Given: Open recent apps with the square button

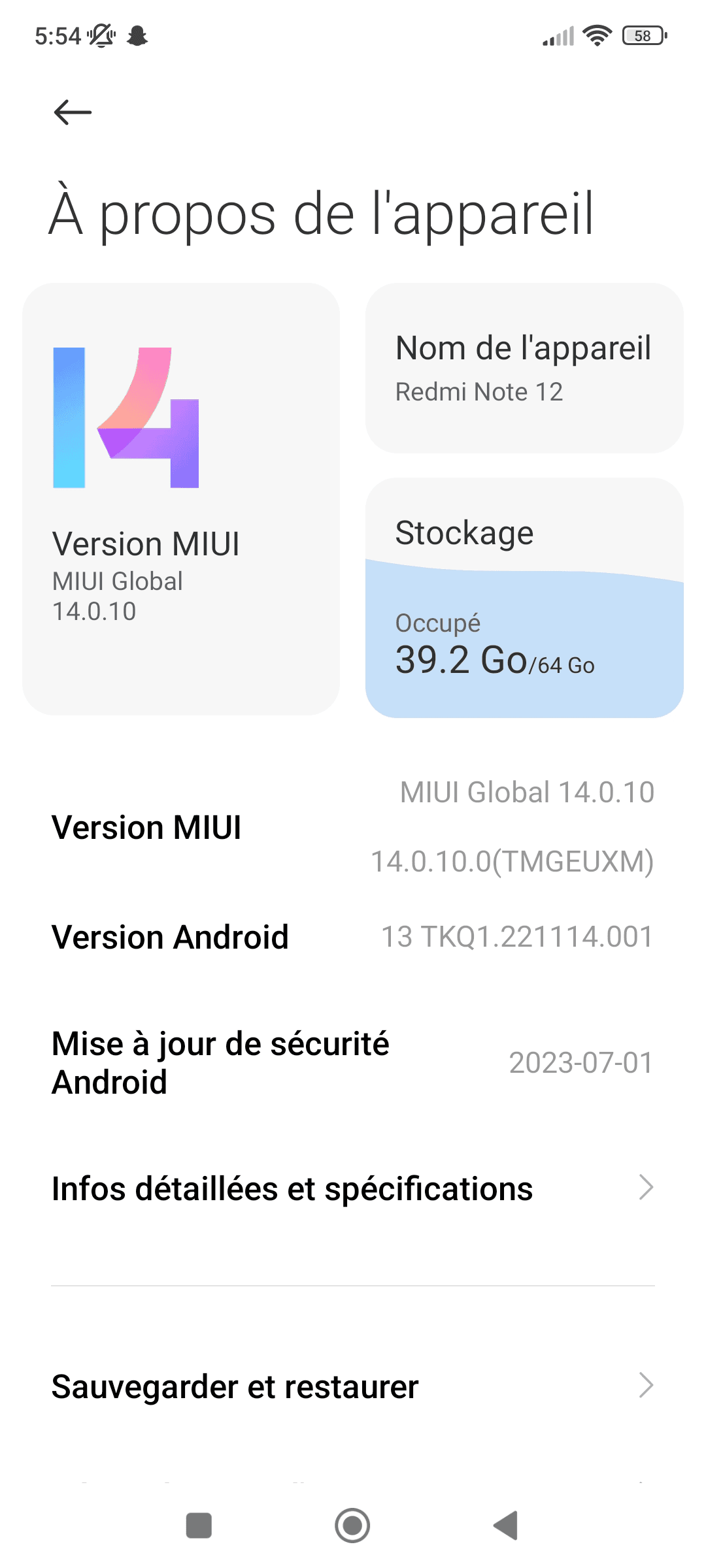Looking at the screenshot, I should pos(199,1526).
